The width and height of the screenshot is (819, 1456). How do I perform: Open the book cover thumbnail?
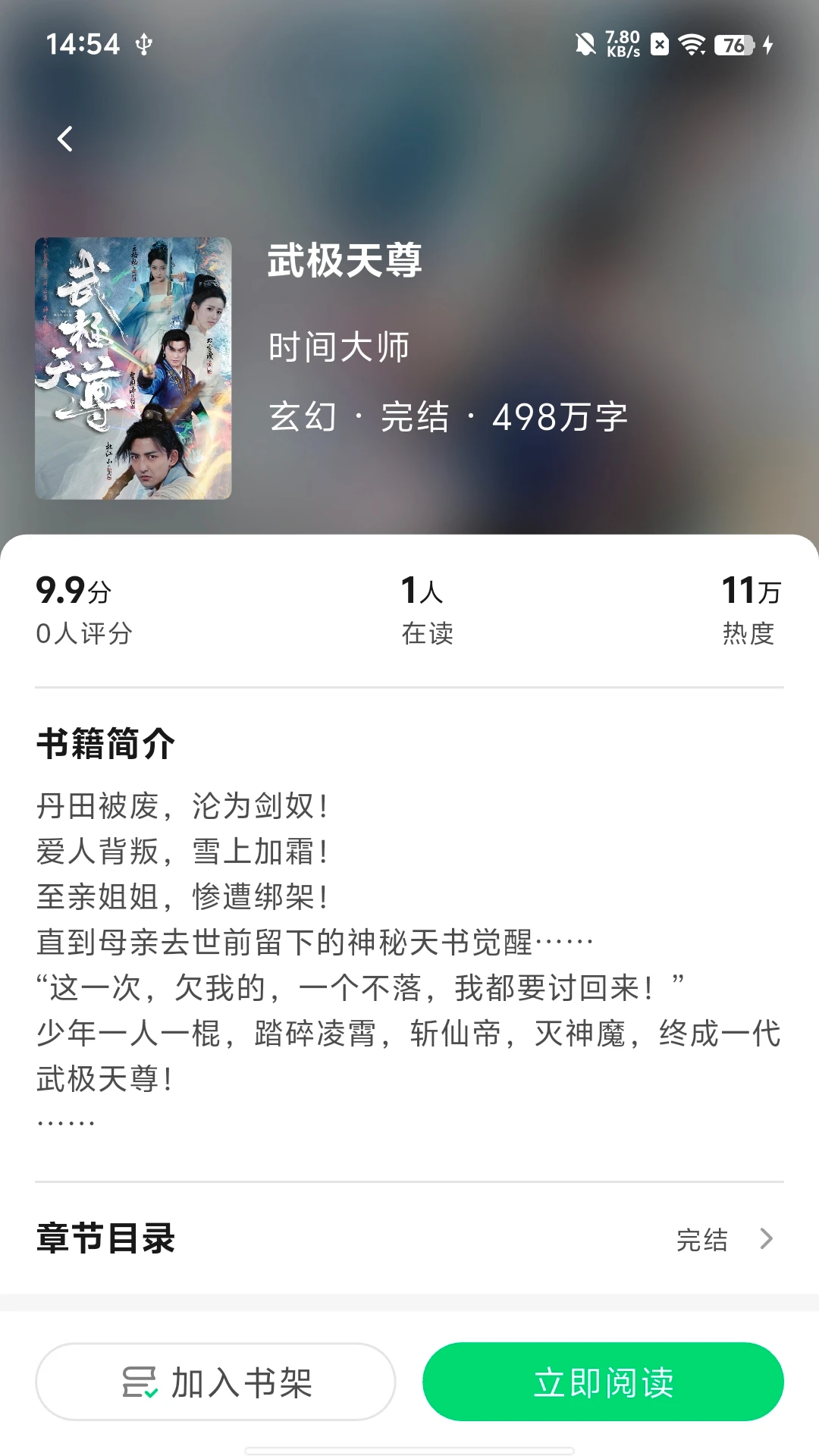[x=133, y=368]
